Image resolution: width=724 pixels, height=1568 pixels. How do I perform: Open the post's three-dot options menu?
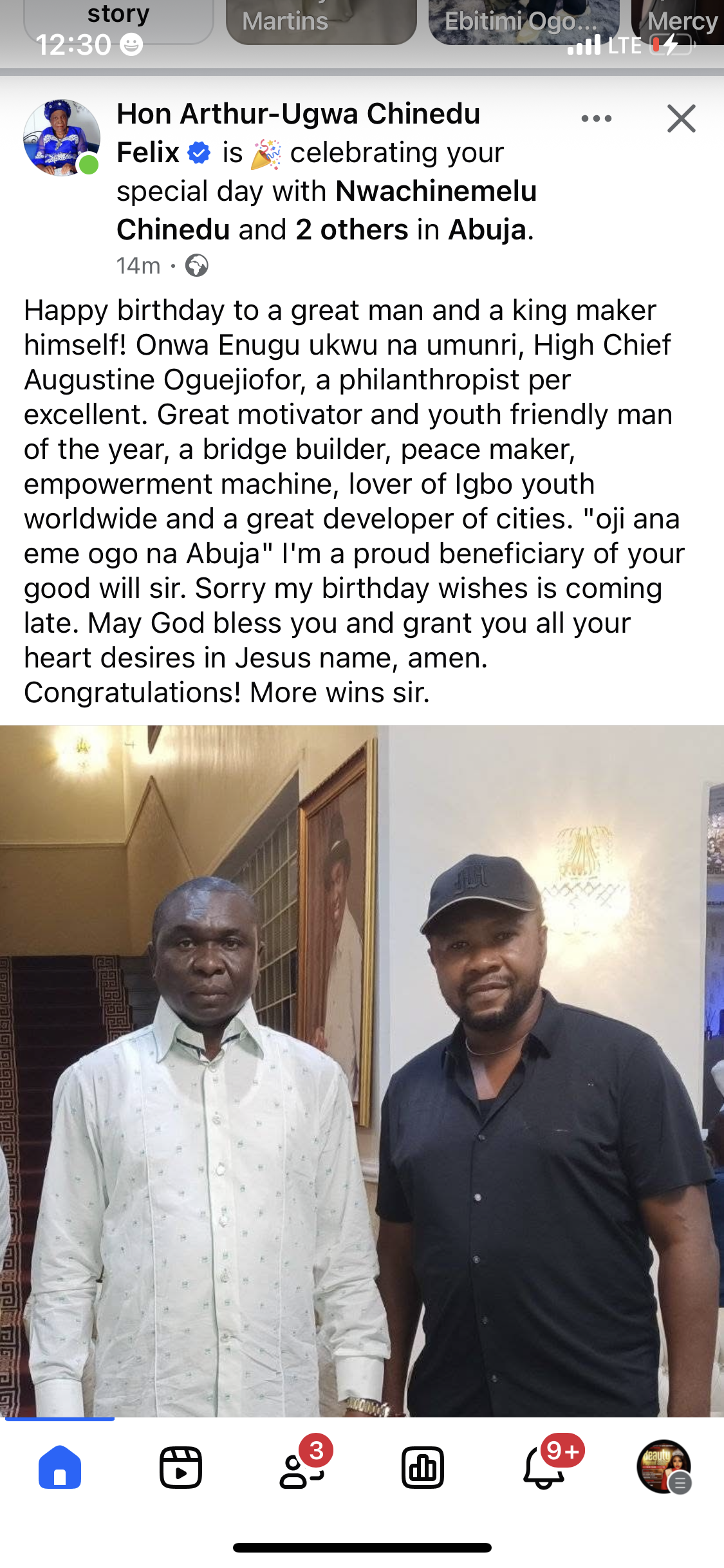(596, 118)
